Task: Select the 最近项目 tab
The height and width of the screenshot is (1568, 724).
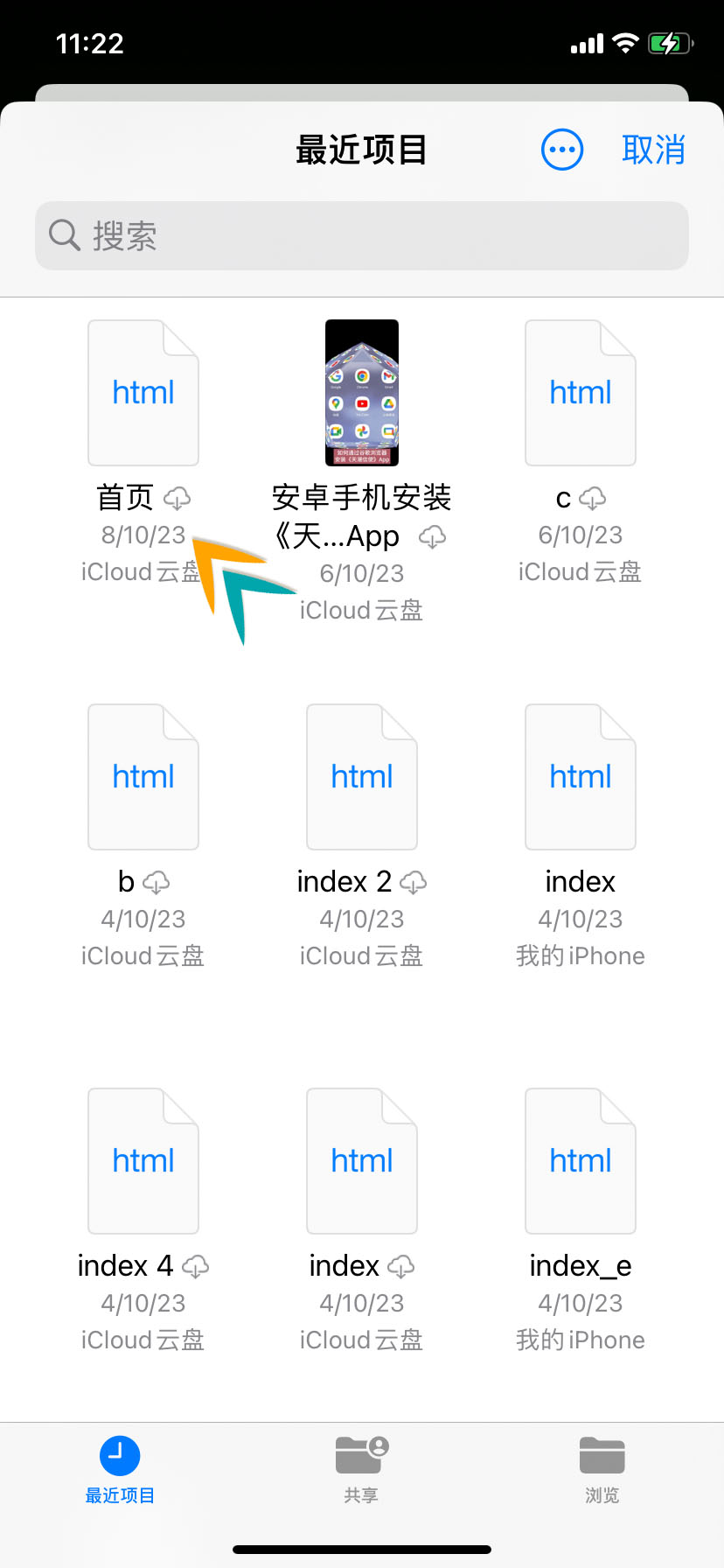Action: (x=120, y=1470)
